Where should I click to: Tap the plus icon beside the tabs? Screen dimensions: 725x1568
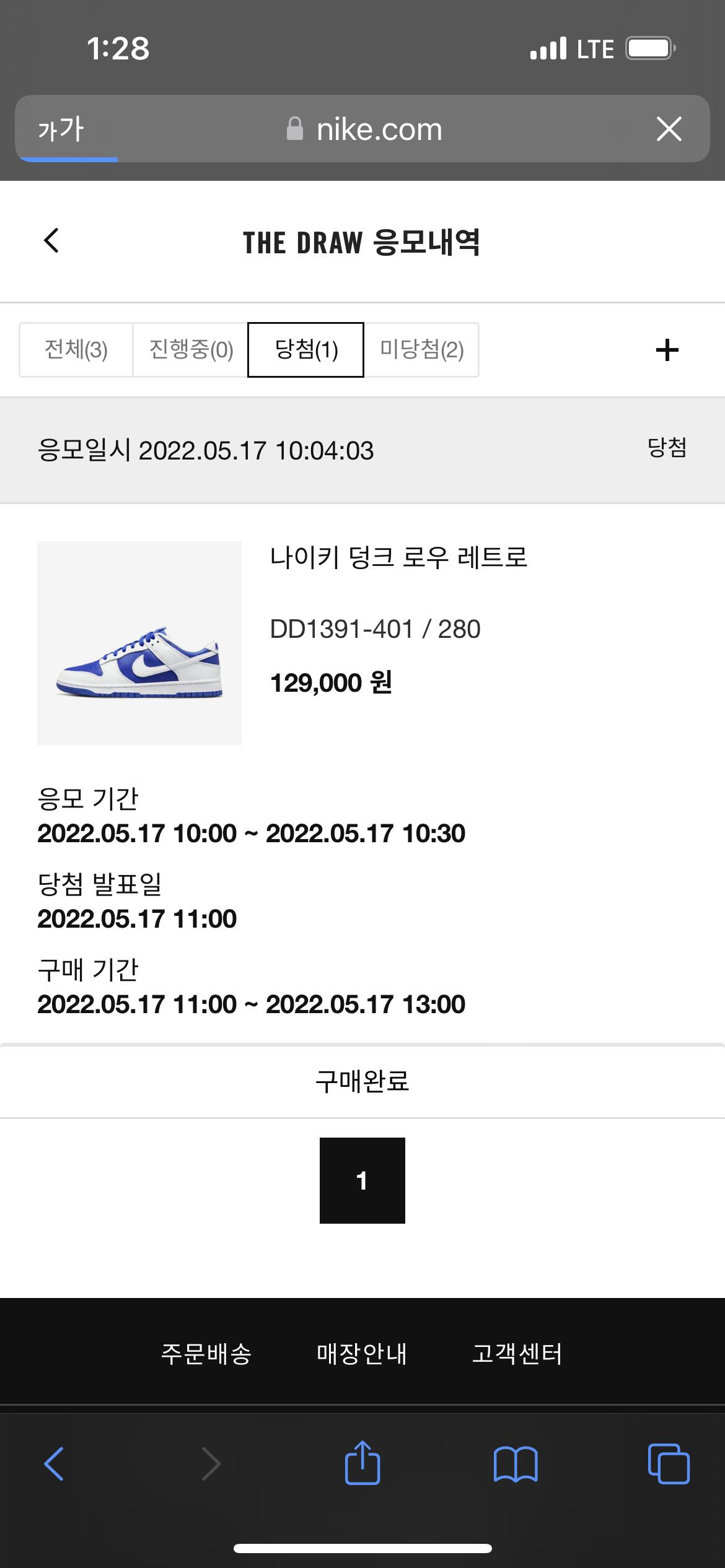click(x=667, y=351)
